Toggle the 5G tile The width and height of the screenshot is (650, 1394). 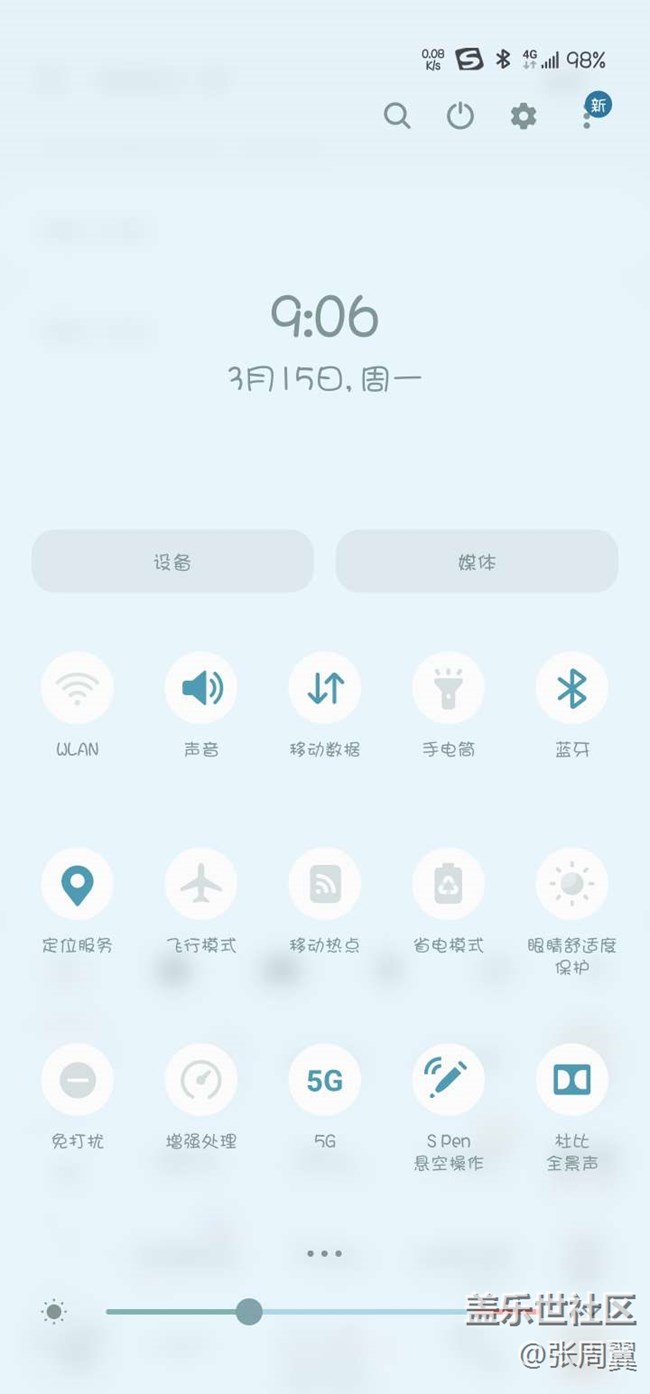pyautogui.click(x=325, y=1080)
